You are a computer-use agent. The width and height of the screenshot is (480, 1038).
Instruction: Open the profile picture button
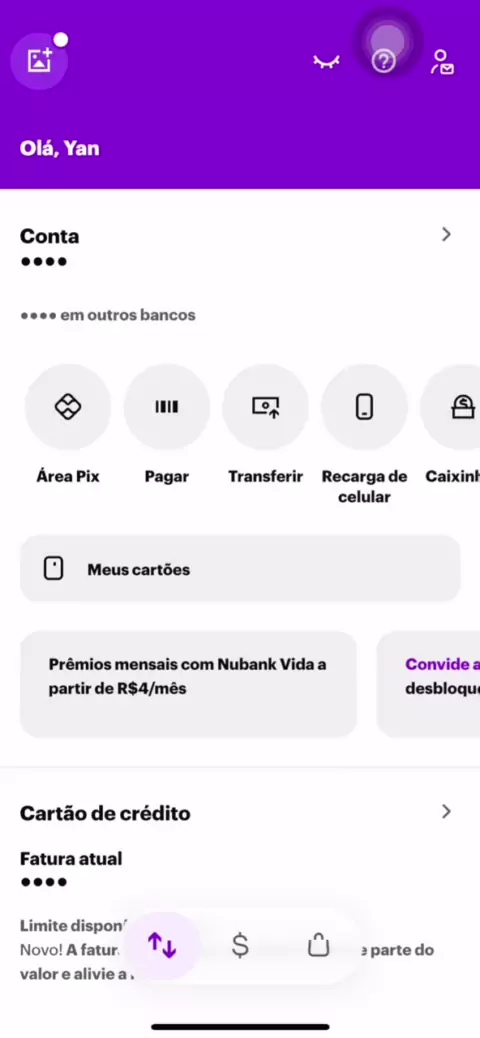click(x=39, y=61)
